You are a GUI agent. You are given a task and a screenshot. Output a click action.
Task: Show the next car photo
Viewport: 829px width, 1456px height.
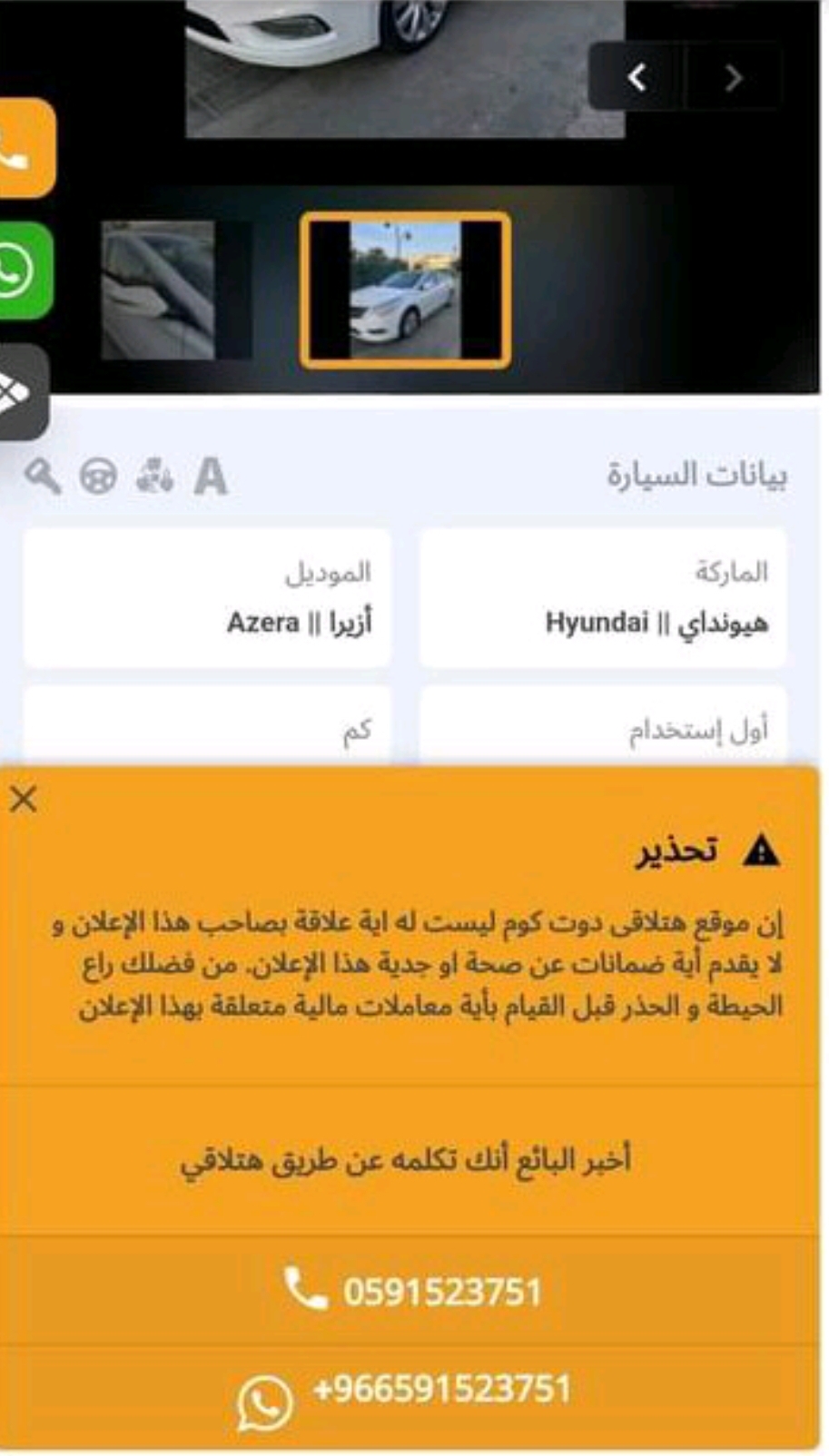[734, 78]
